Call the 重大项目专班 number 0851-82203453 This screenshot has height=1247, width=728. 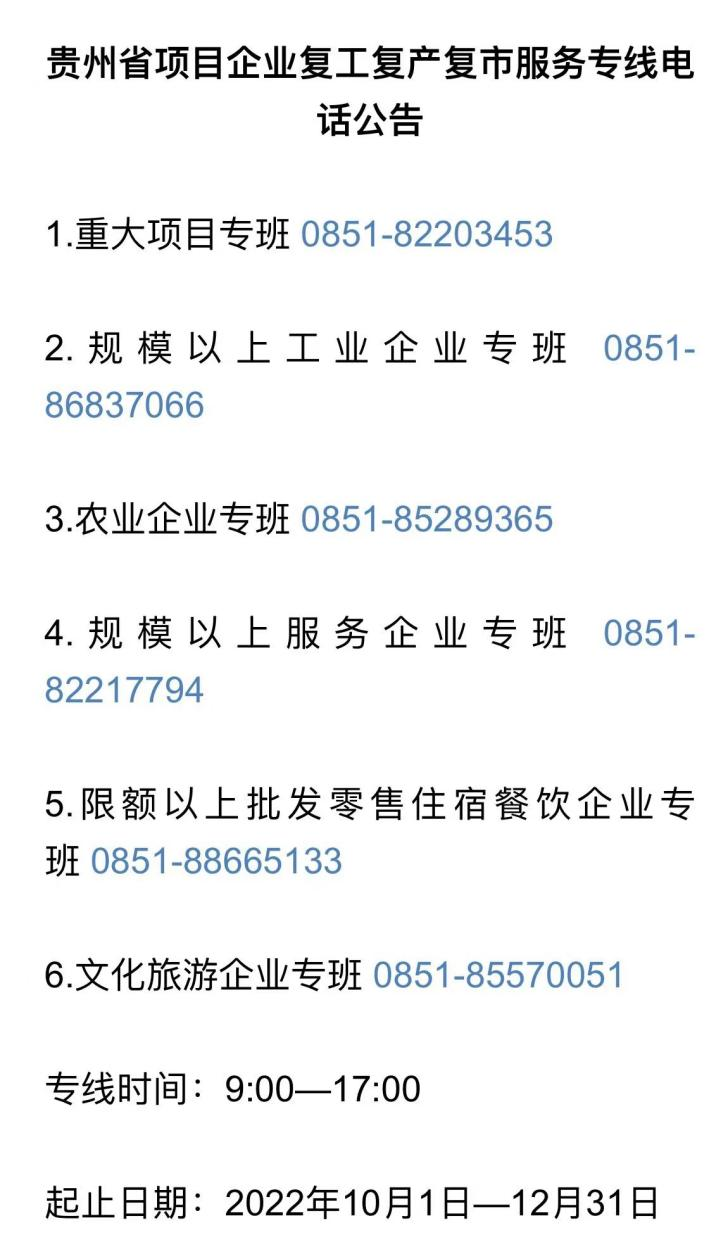coord(426,234)
